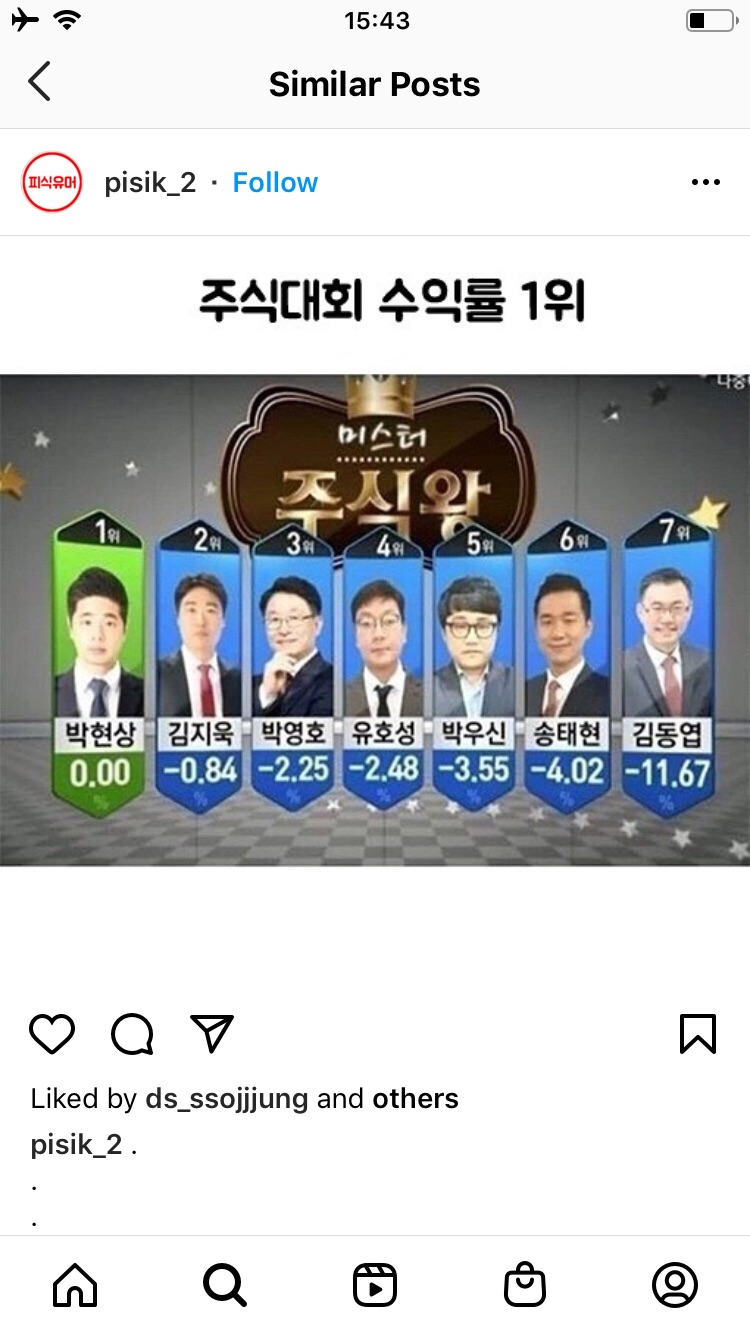This screenshot has width=750, height=1334.
Task: Switch to the Home tab
Action: [x=75, y=1285]
